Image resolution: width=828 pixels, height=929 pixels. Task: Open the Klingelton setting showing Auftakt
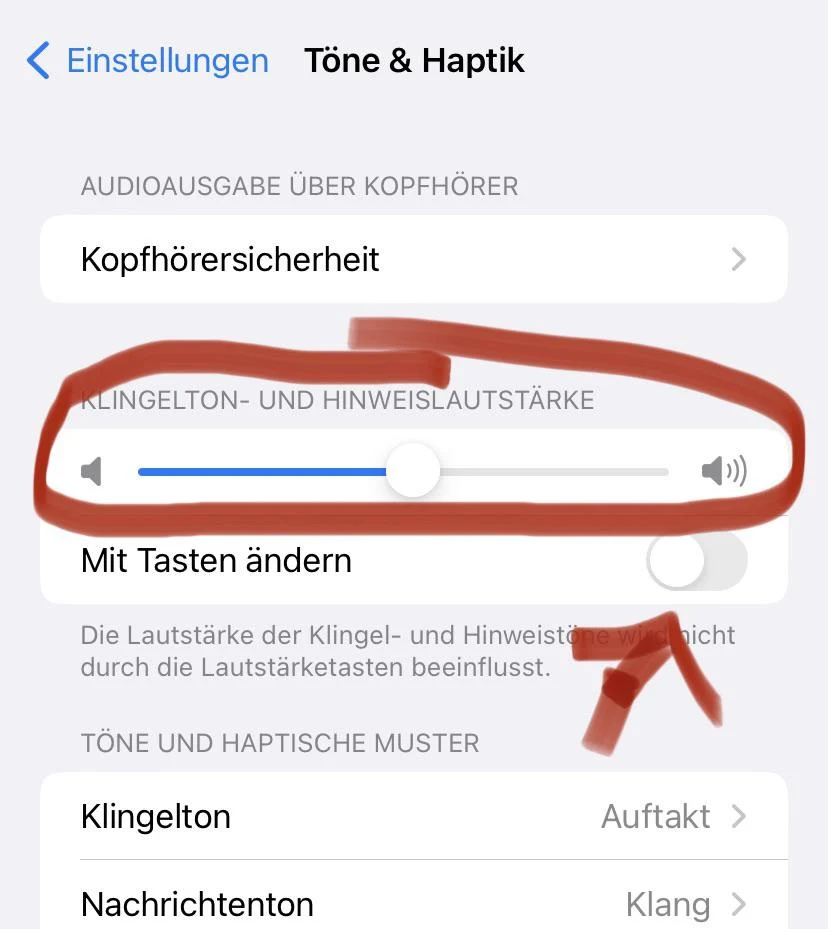pyautogui.click(x=413, y=816)
